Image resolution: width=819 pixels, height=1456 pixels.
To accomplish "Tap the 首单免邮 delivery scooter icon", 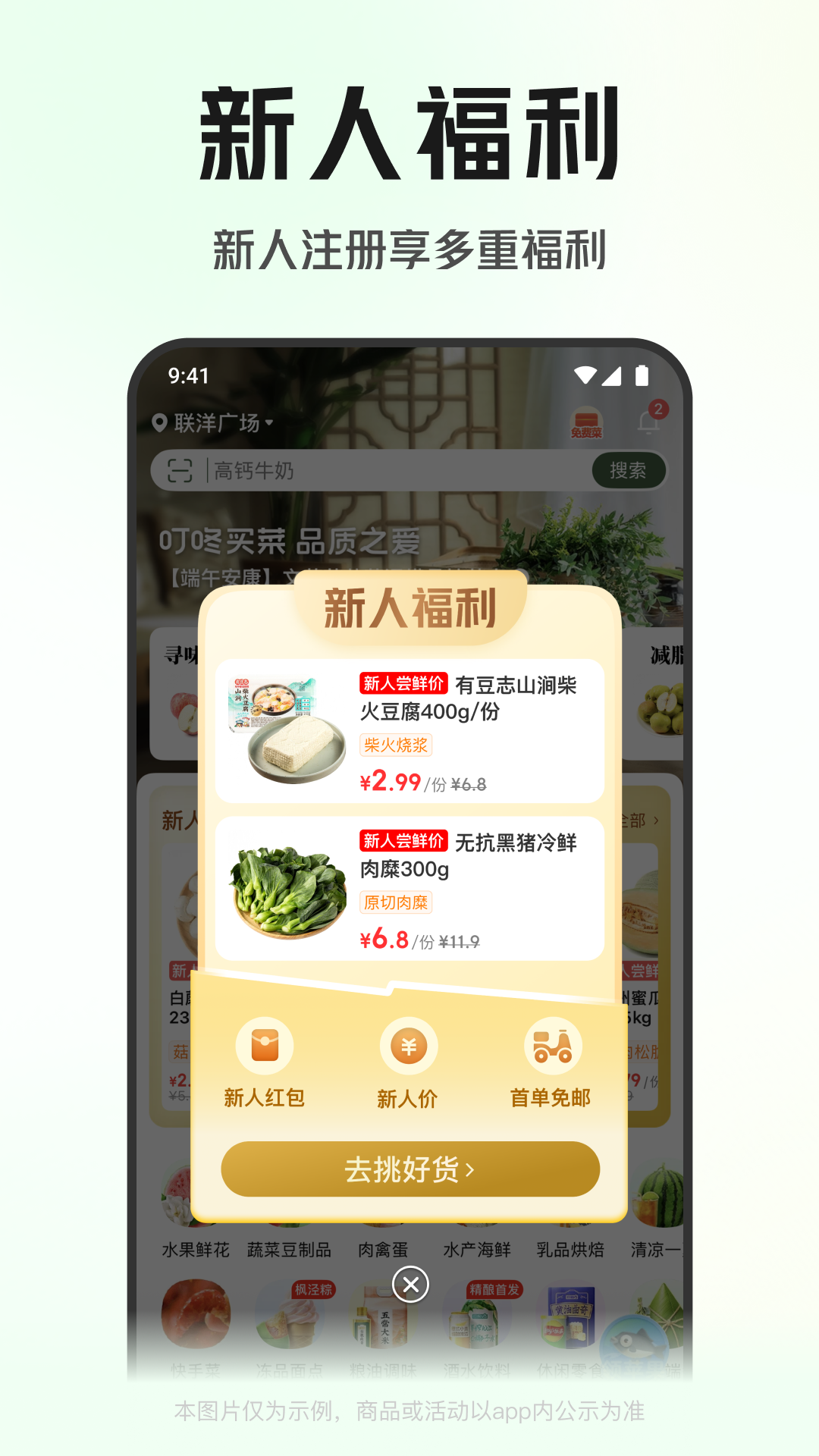I will [x=553, y=1045].
